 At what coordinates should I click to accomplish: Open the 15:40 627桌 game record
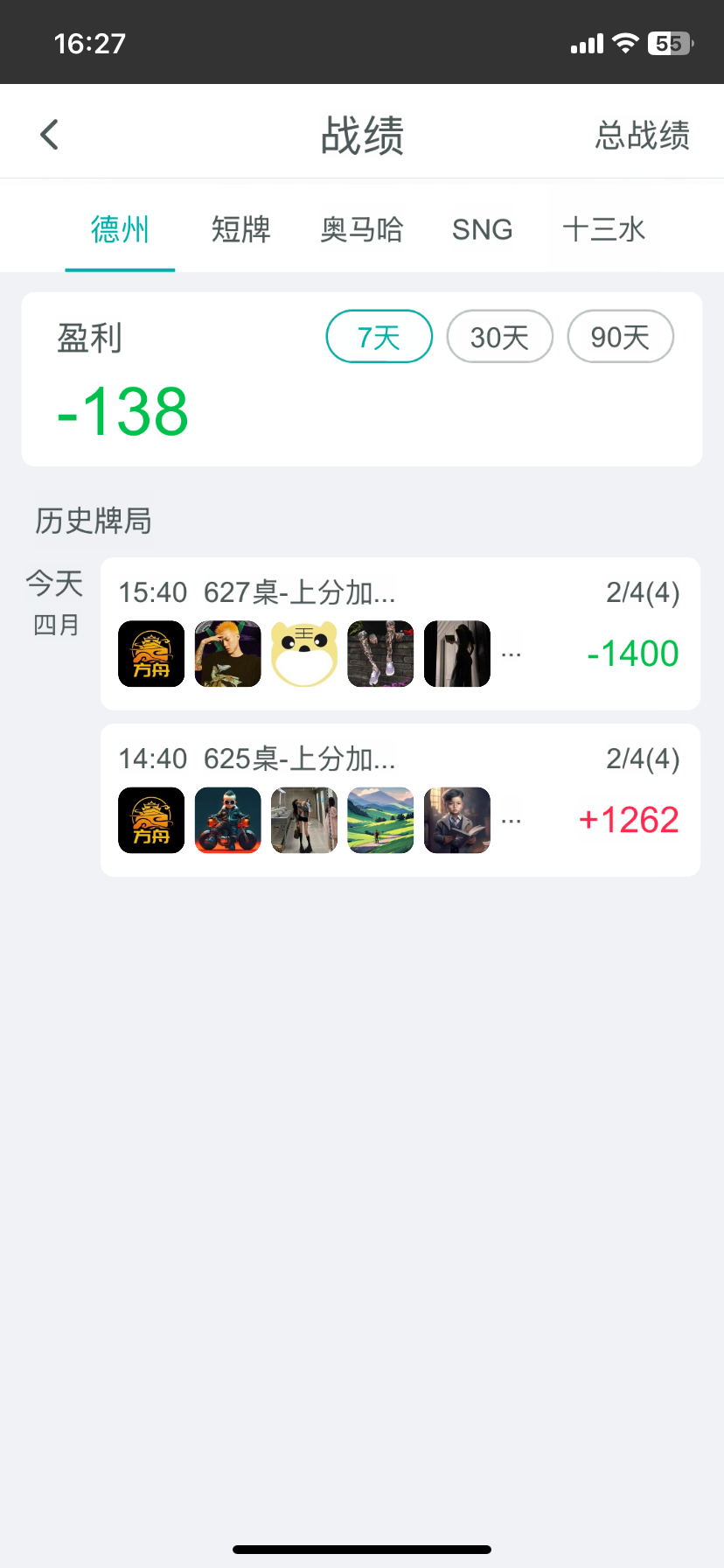(x=400, y=633)
